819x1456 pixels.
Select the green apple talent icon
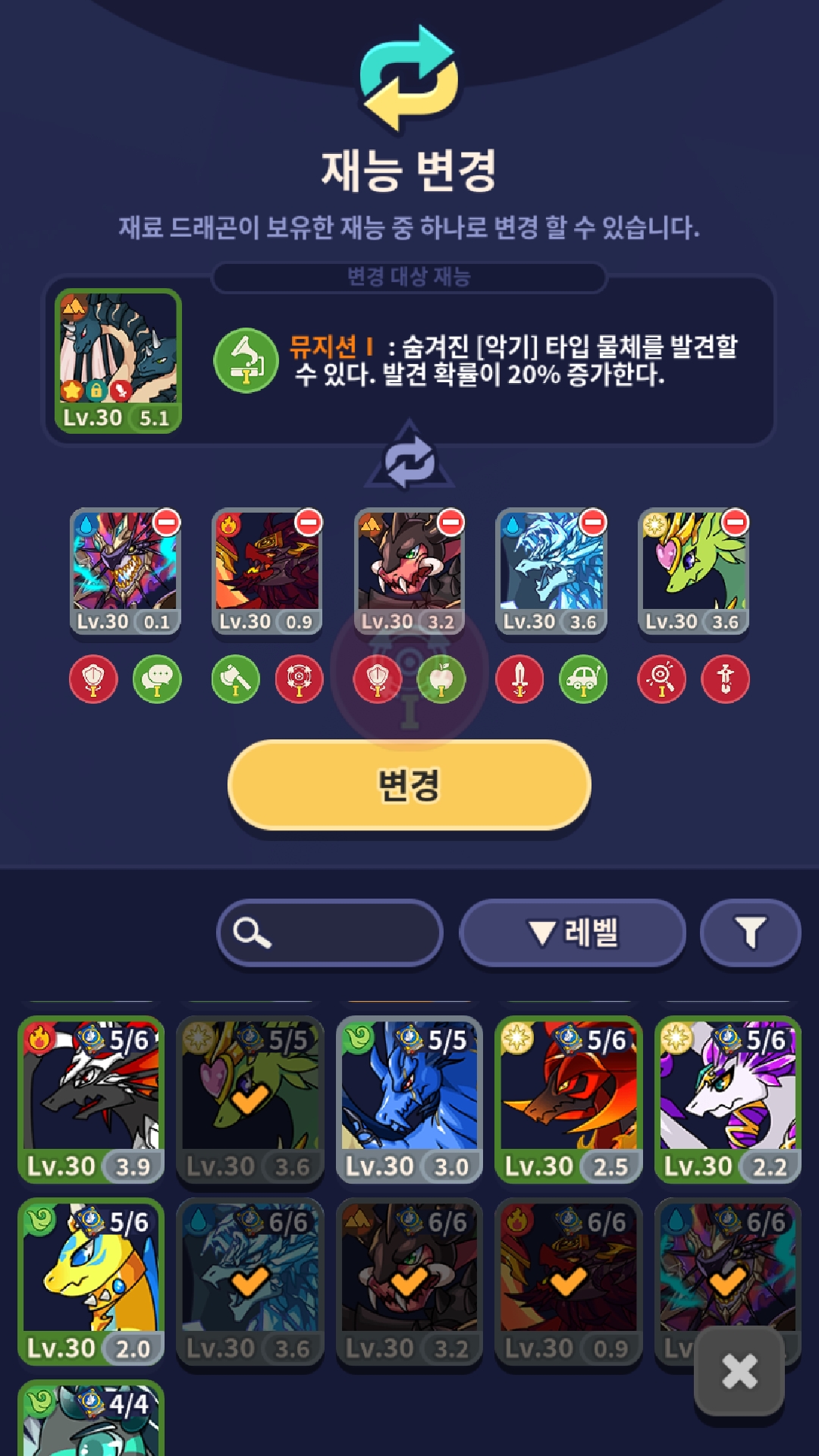coord(441,679)
